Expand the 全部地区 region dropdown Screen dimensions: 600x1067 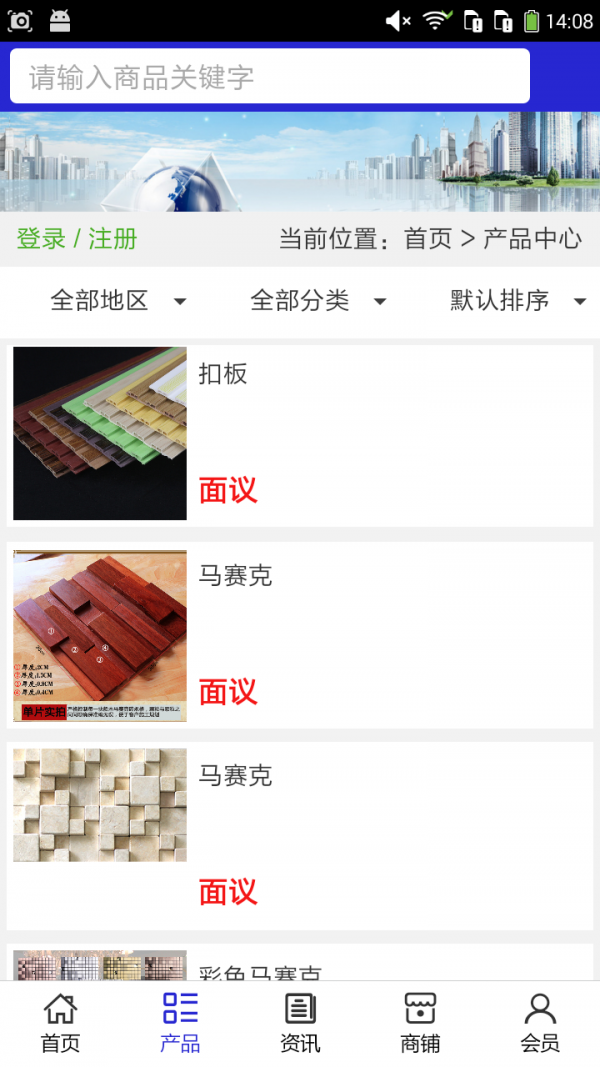pos(118,300)
